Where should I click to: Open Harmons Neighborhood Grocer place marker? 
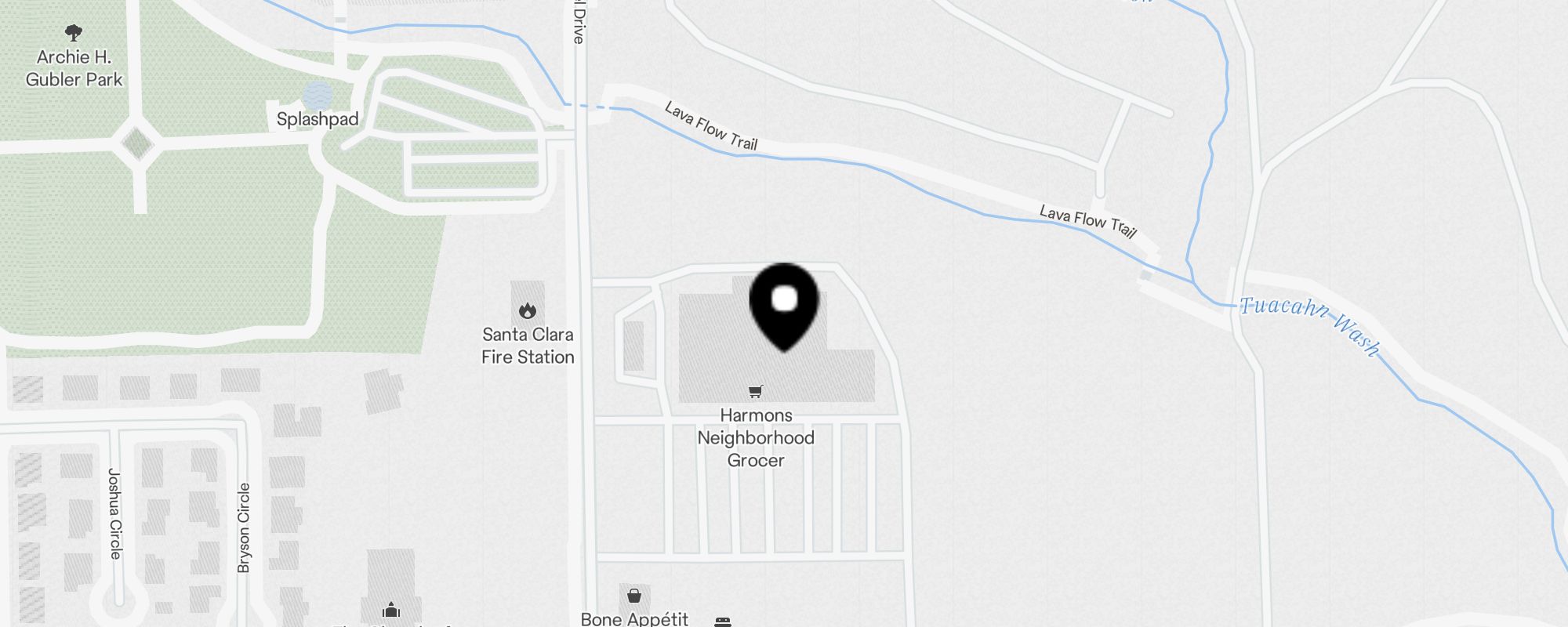tap(756, 391)
